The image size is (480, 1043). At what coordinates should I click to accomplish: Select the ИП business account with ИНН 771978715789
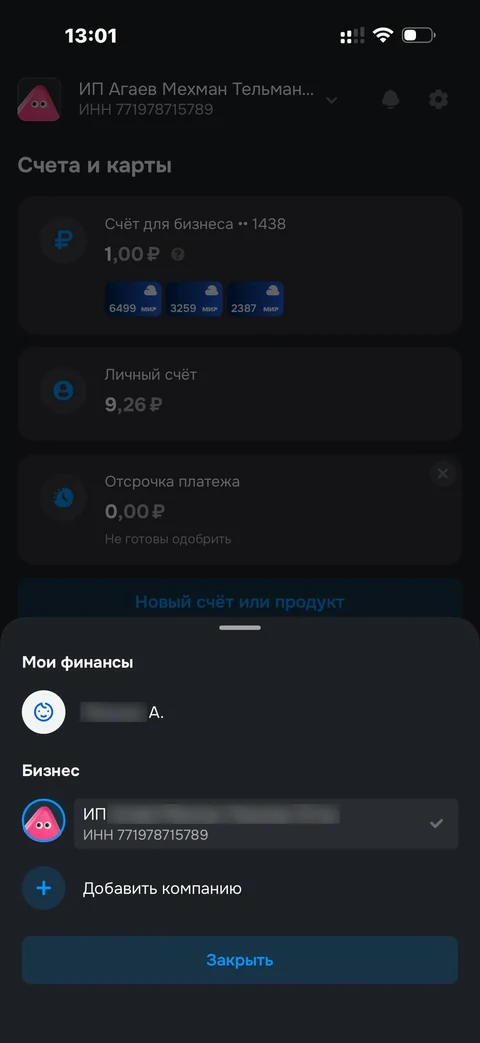pos(266,823)
